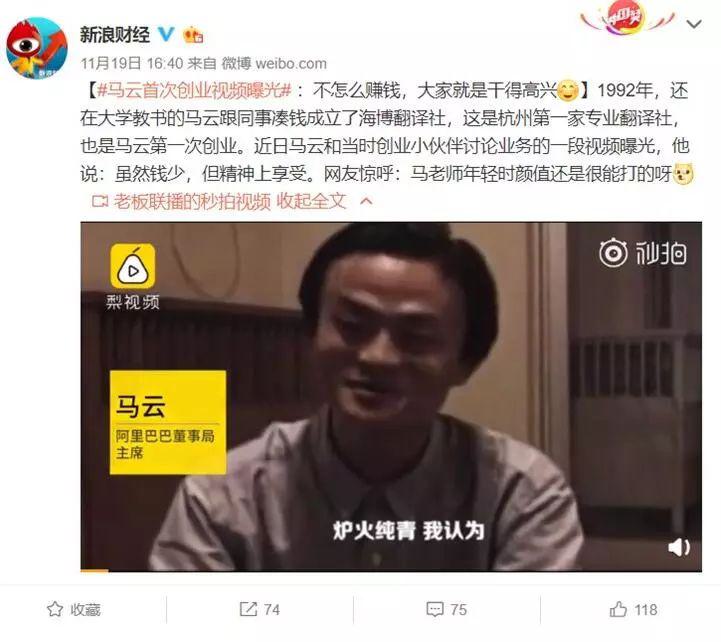Unmute the video sound
721x642 pixels.
679,547
